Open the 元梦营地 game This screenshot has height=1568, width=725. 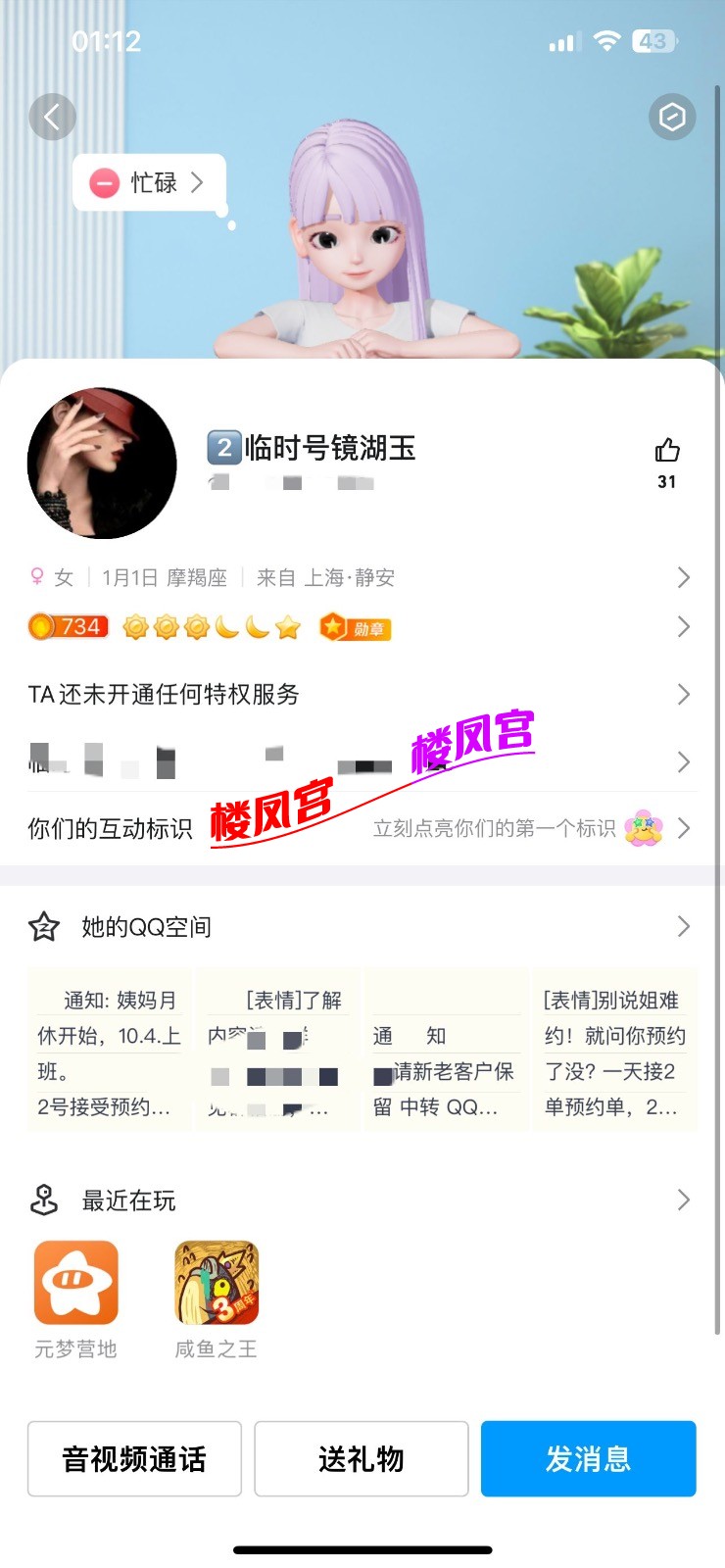point(76,1284)
